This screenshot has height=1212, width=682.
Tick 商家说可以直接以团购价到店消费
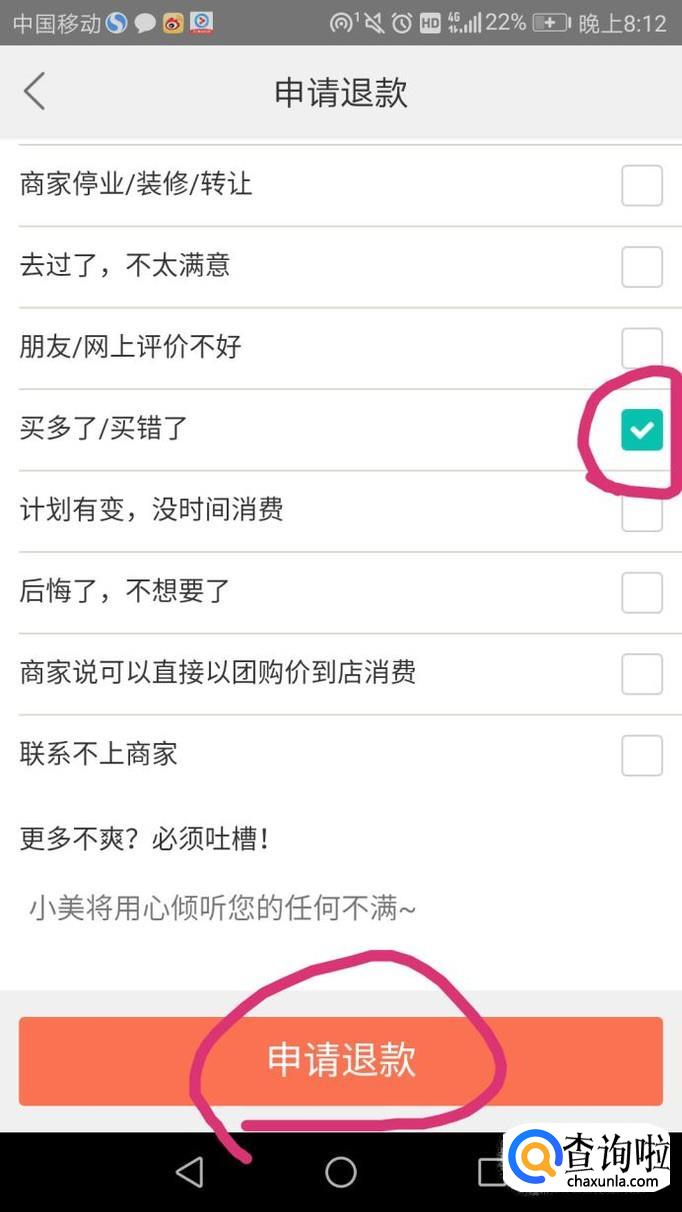tap(641, 674)
